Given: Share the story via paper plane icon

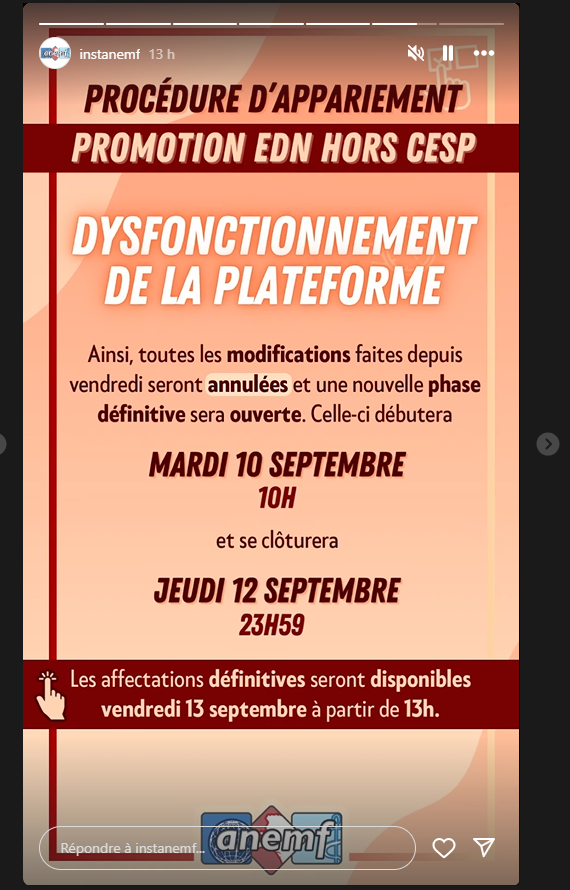Looking at the screenshot, I should click(484, 847).
